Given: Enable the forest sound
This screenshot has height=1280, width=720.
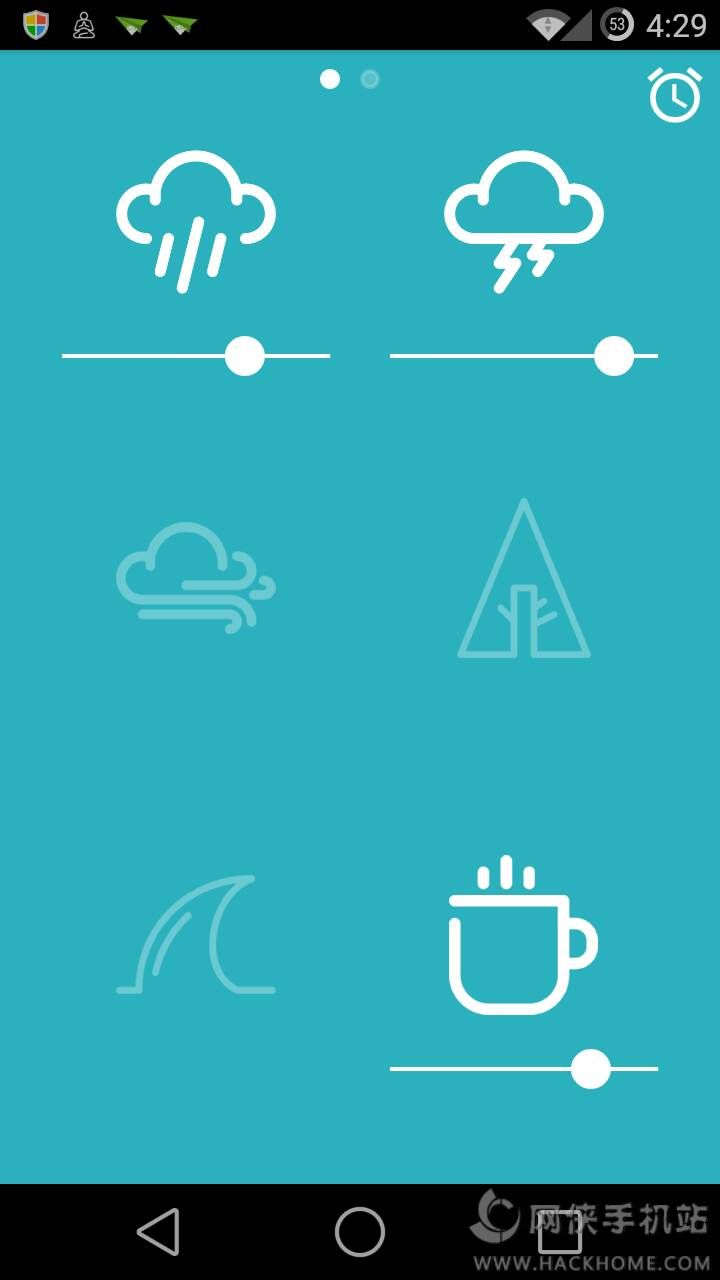Looking at the screenshot, I should pos(523,580).
